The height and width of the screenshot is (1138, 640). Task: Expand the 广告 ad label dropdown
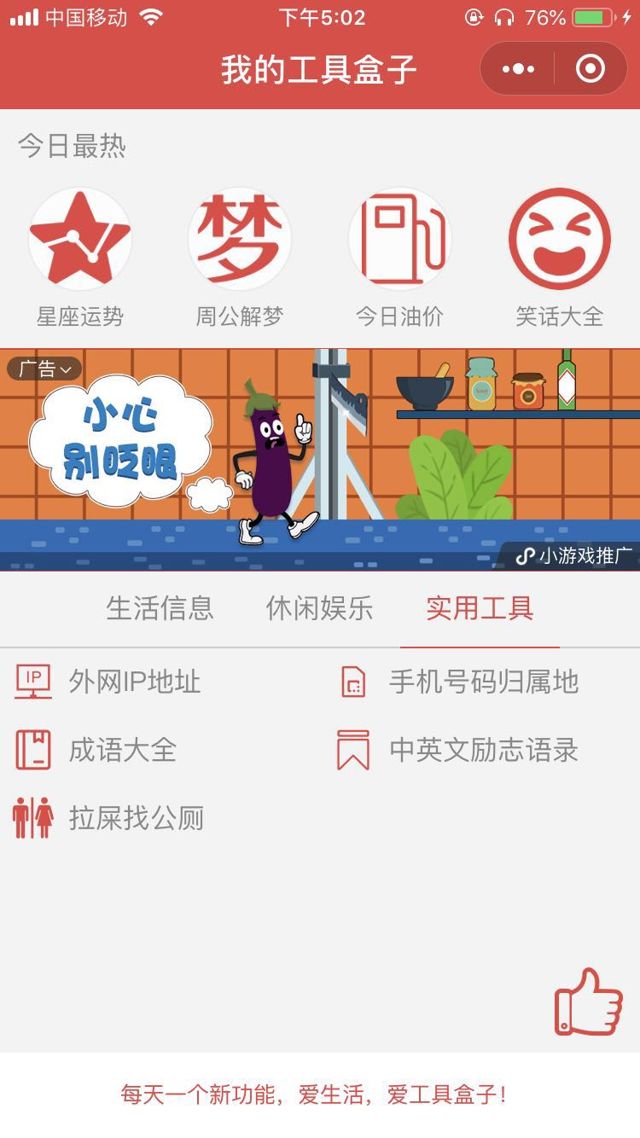point(45,369)
